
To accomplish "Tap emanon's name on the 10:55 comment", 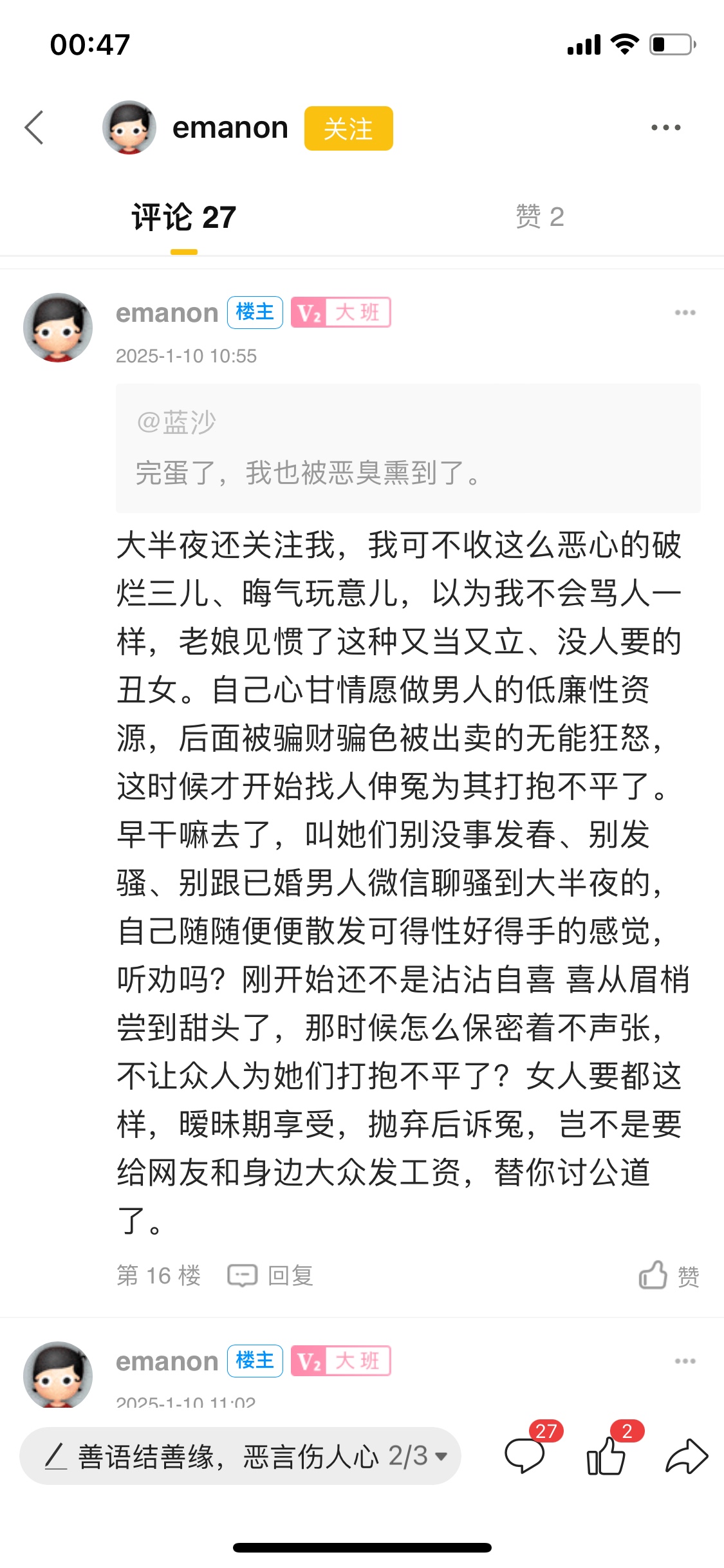I will coord(167,313).
